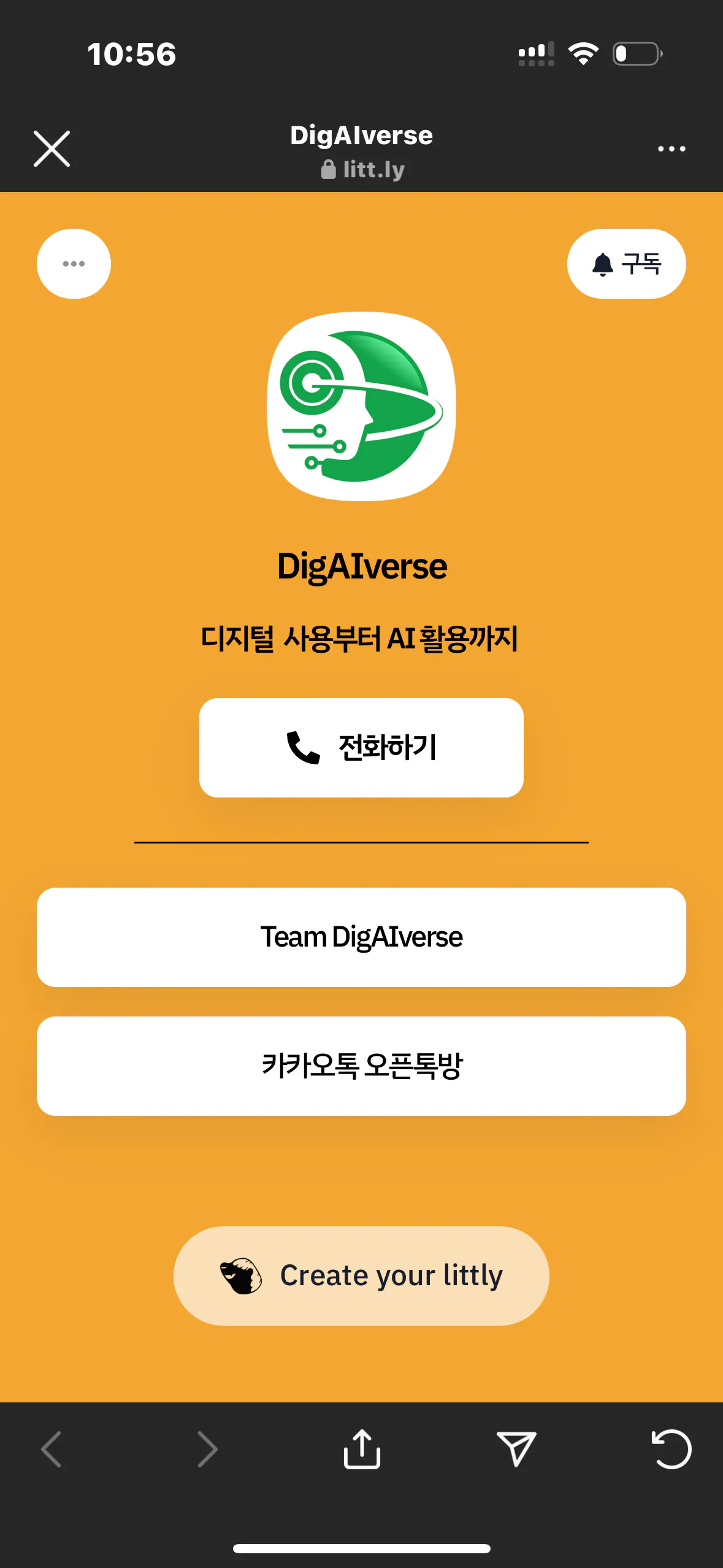
Task: Open the page options bubble with three dots
Action: (x=74, y=264)
